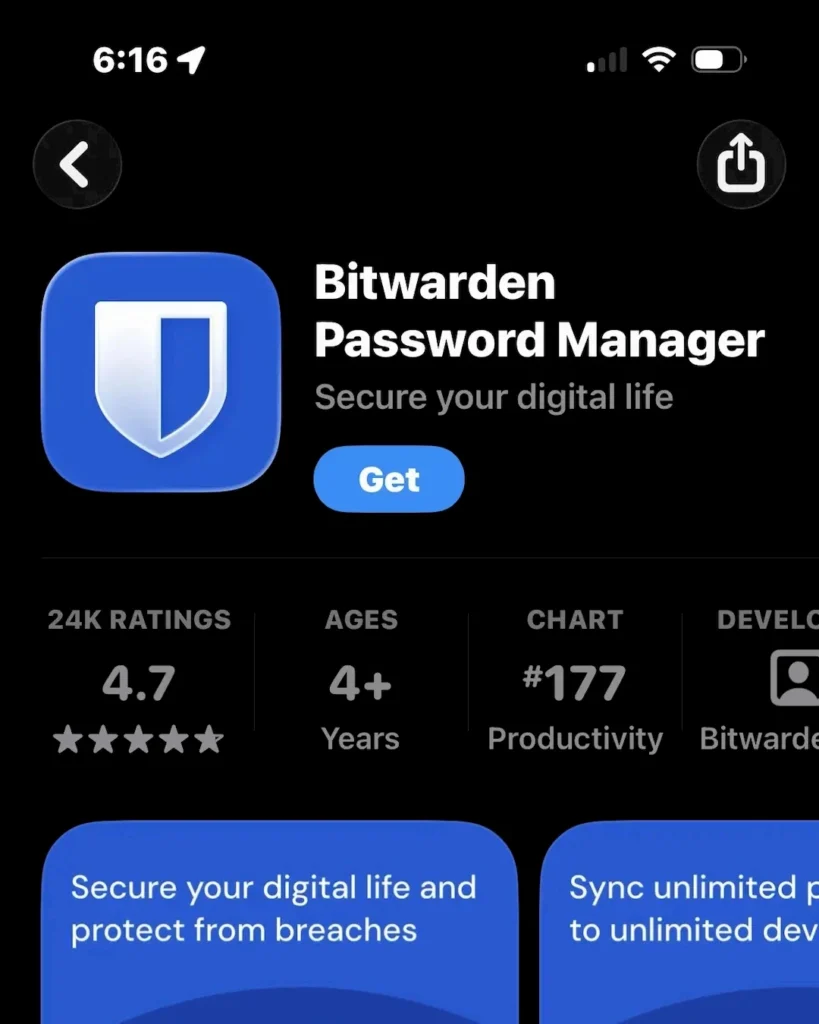Tap the Wi-Fi status icon
Image resolution: width=819 pixels, height=1024 pixels.
tap(660, 58)
